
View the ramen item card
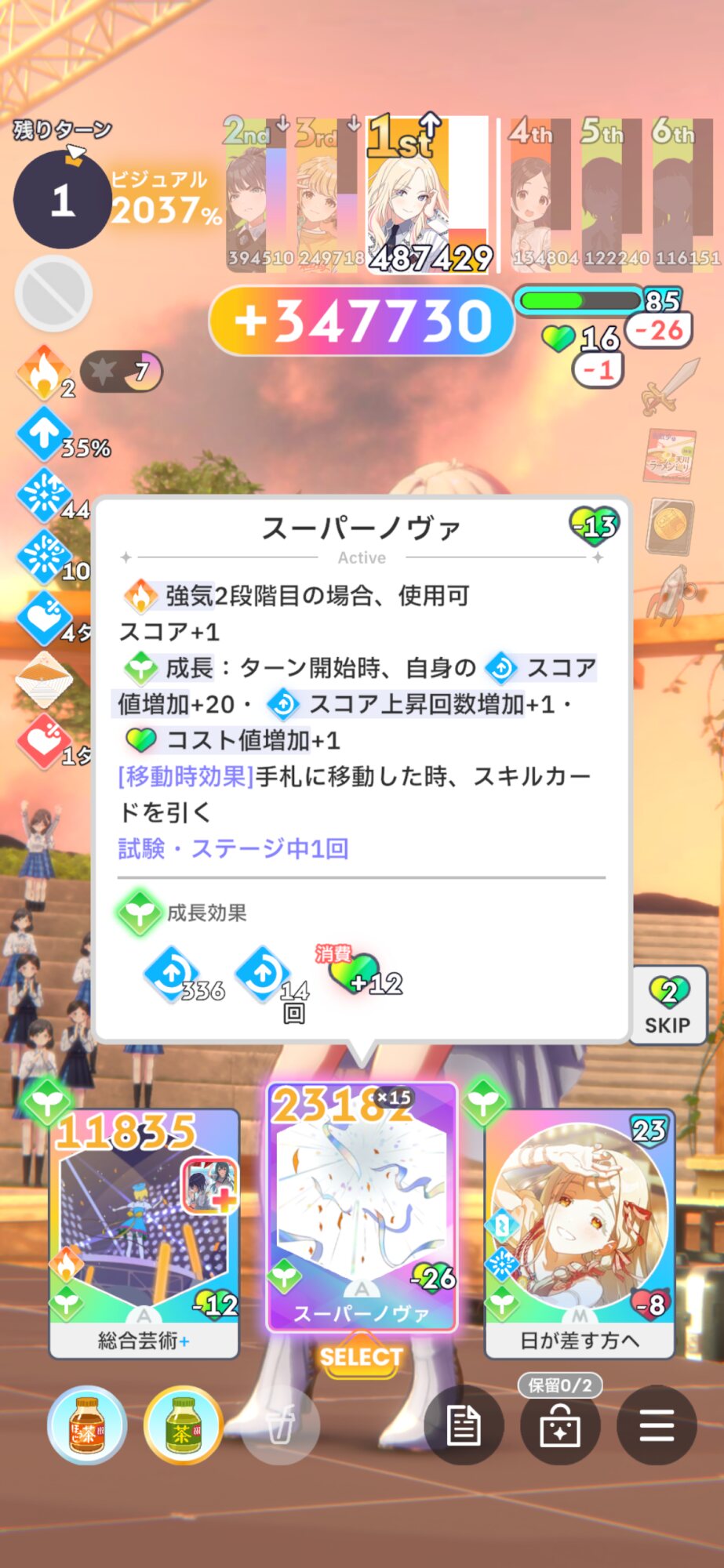[x=671, y=456]
